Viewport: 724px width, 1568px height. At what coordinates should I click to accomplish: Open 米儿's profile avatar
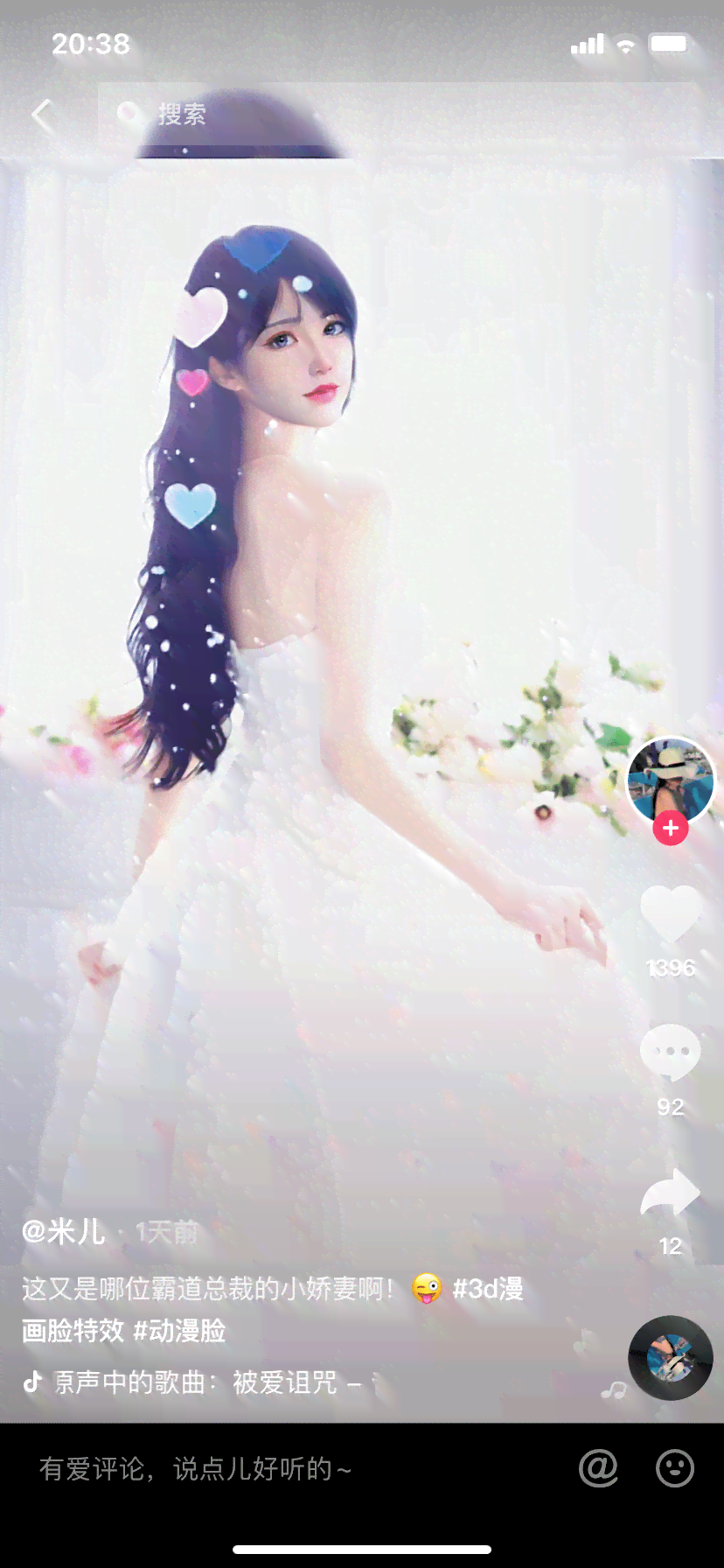point(671,780)
